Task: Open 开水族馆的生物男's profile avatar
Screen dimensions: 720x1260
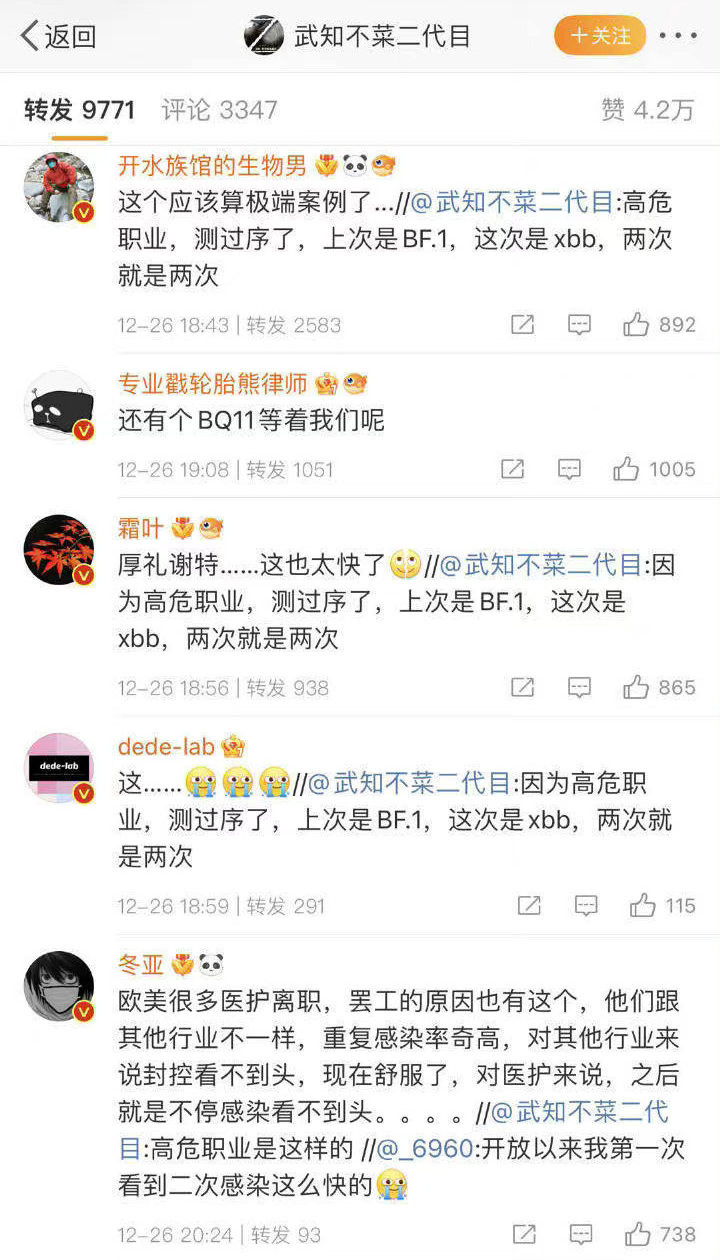Action: (58, 187)
